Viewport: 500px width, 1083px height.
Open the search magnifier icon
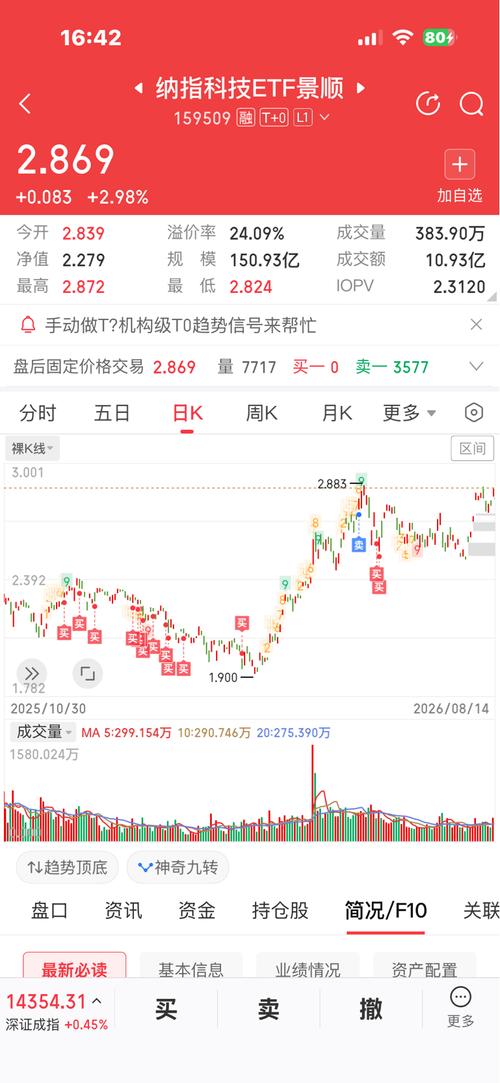click(472, 104)
